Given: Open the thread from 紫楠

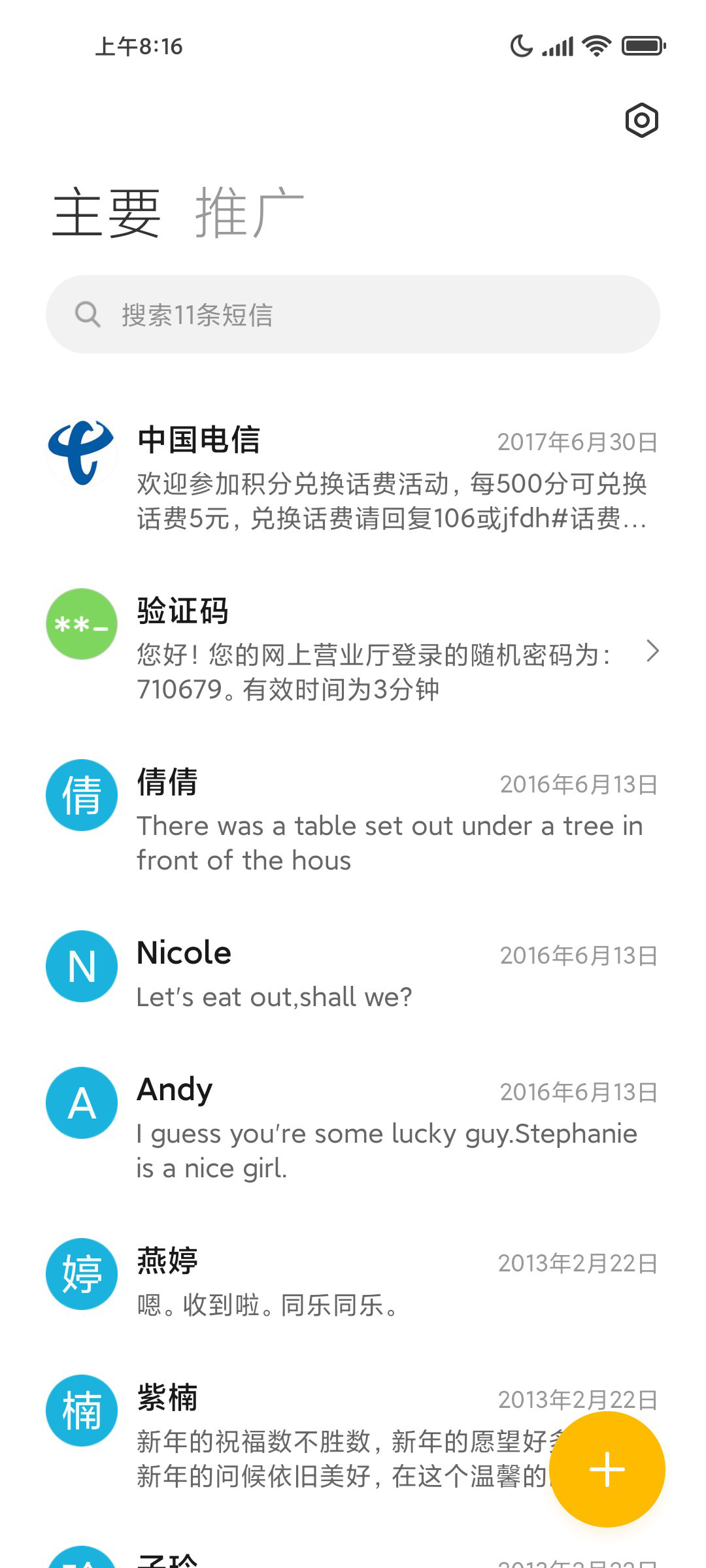Looking at the screenshot, I should (x=353, y=1435).
